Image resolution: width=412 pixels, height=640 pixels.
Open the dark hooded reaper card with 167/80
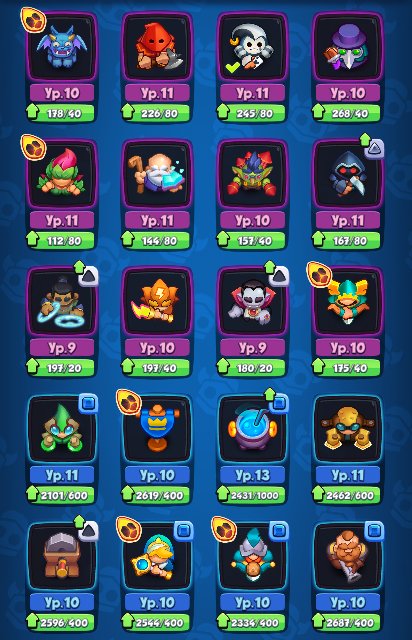click(348, 194)
